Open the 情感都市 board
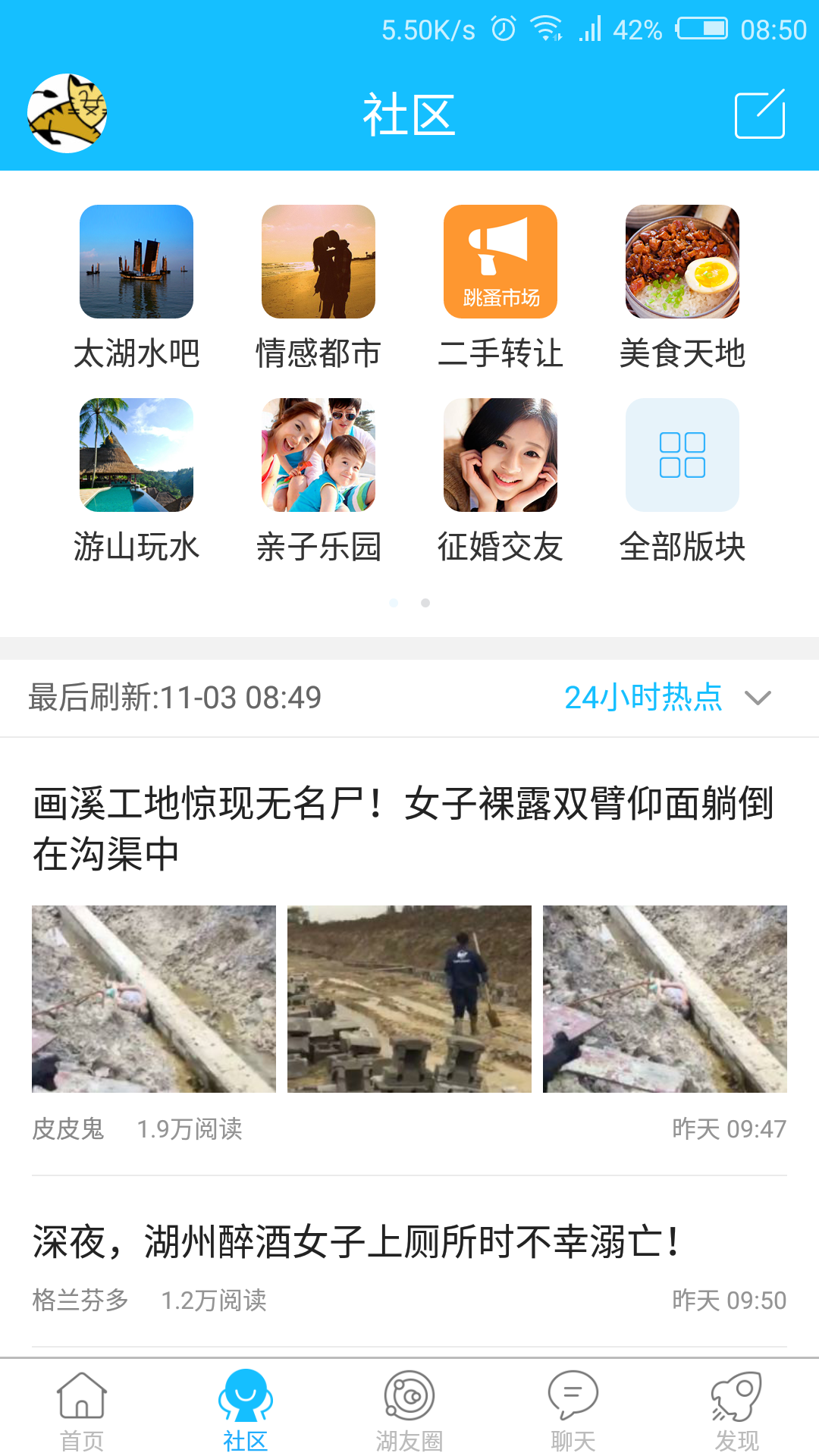 [318, 262]
